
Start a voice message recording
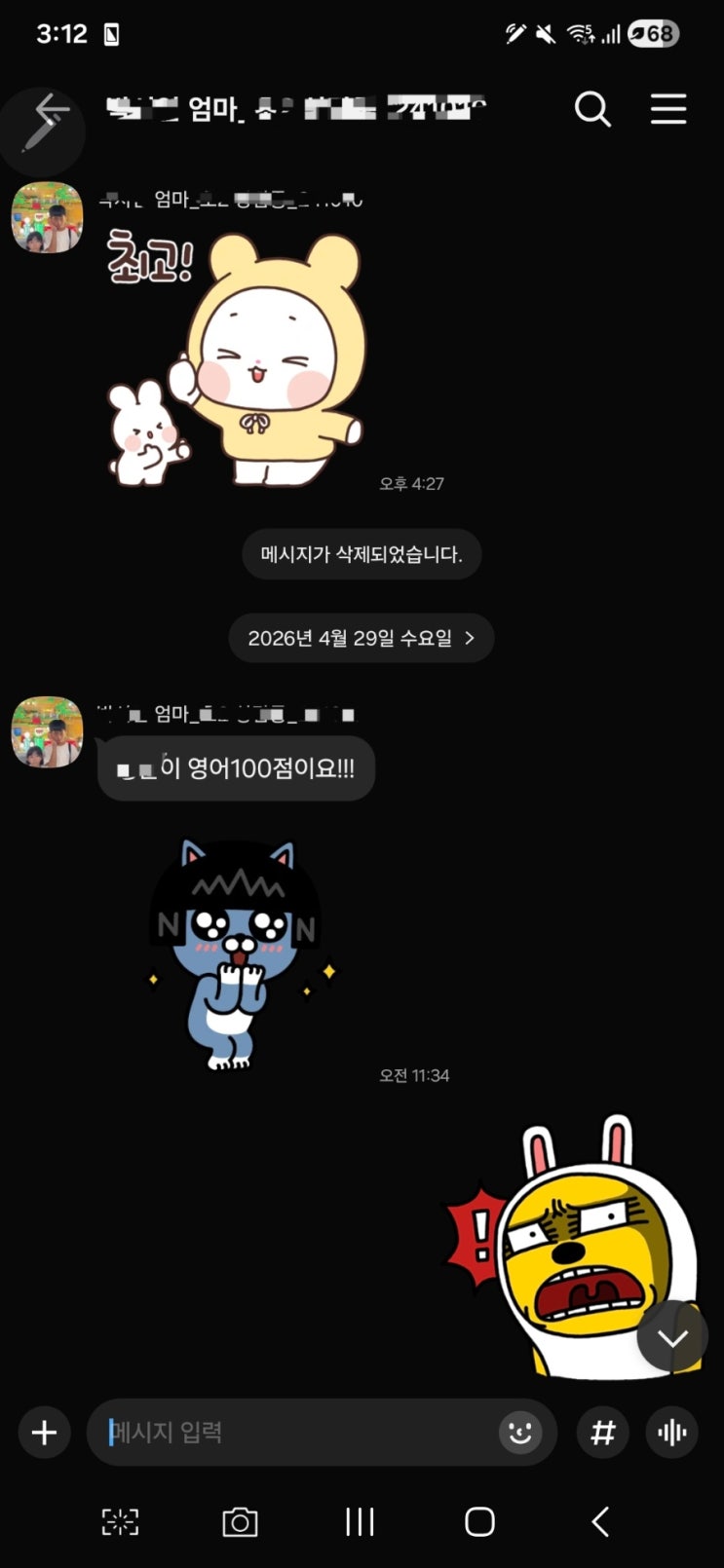(672, 1433)
